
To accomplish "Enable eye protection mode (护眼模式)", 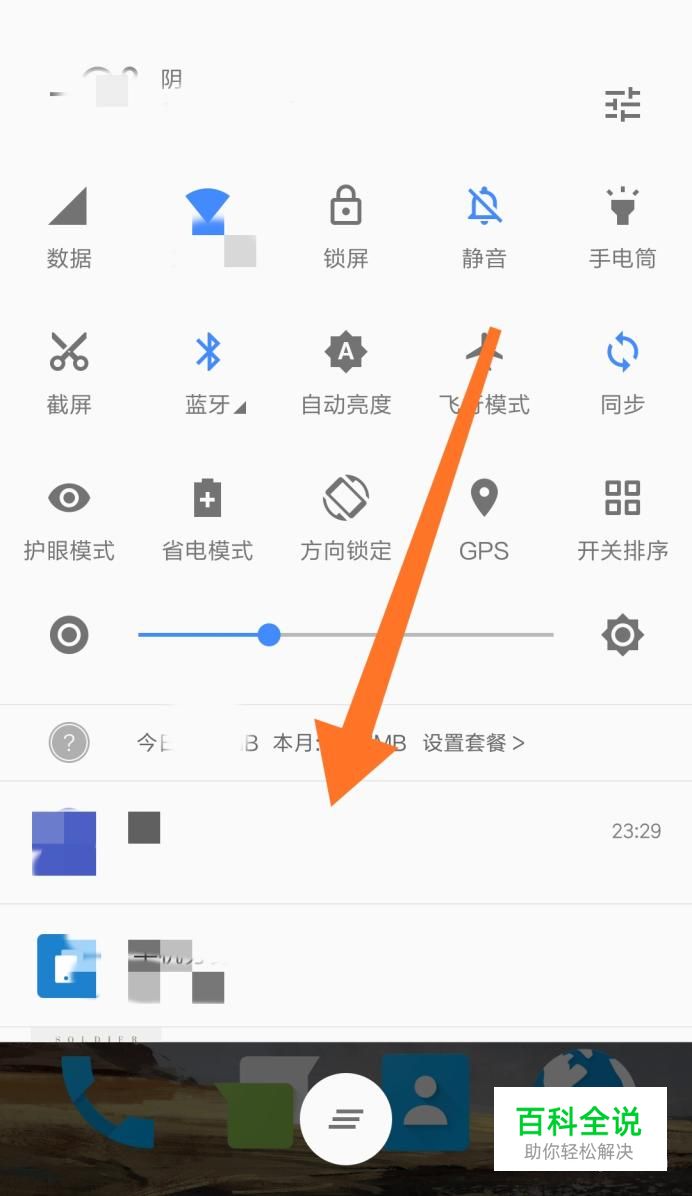I will 69,519.
